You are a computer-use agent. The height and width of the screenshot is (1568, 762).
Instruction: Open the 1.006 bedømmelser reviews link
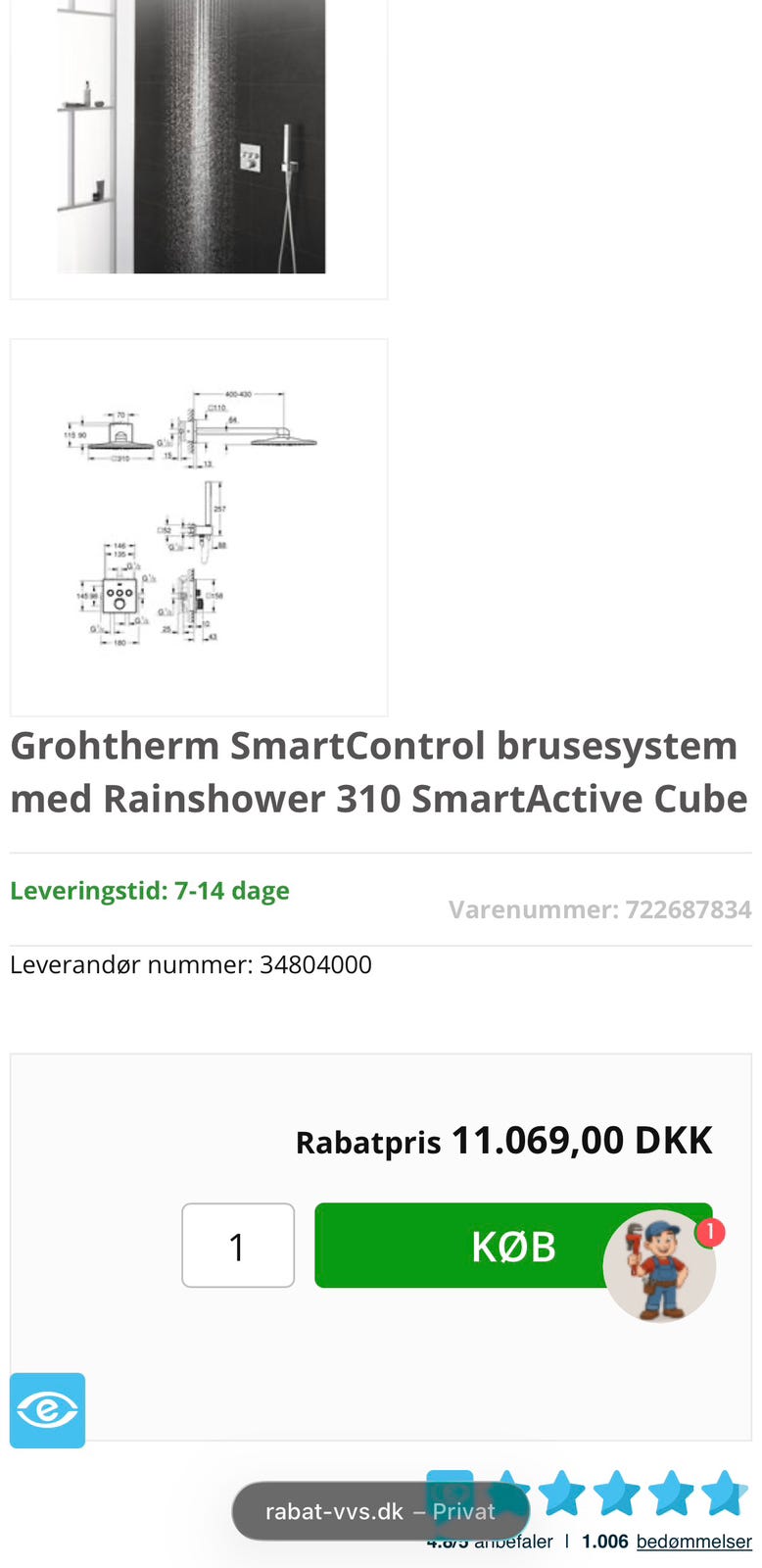point(667,1542)
